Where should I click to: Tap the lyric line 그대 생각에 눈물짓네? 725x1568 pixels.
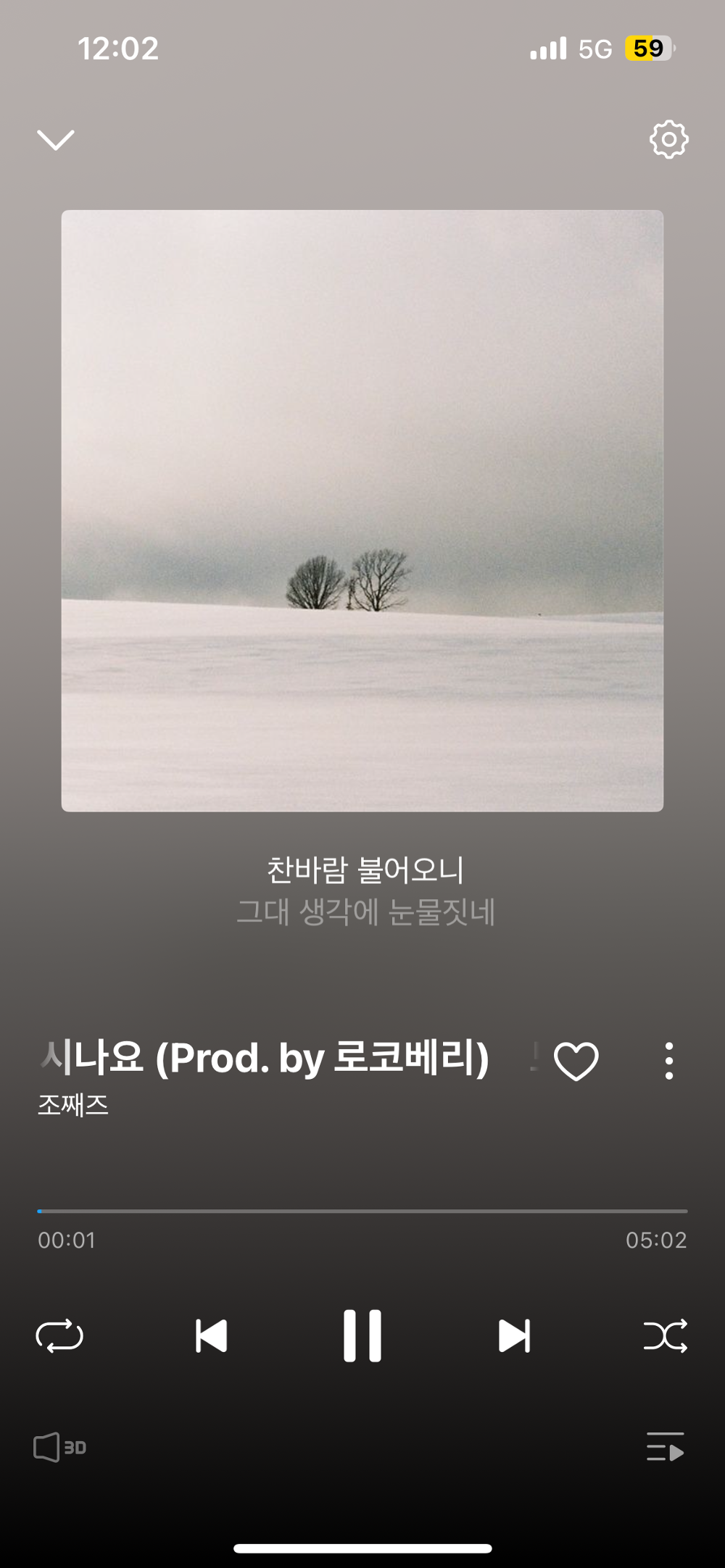[x=366, y=915]
